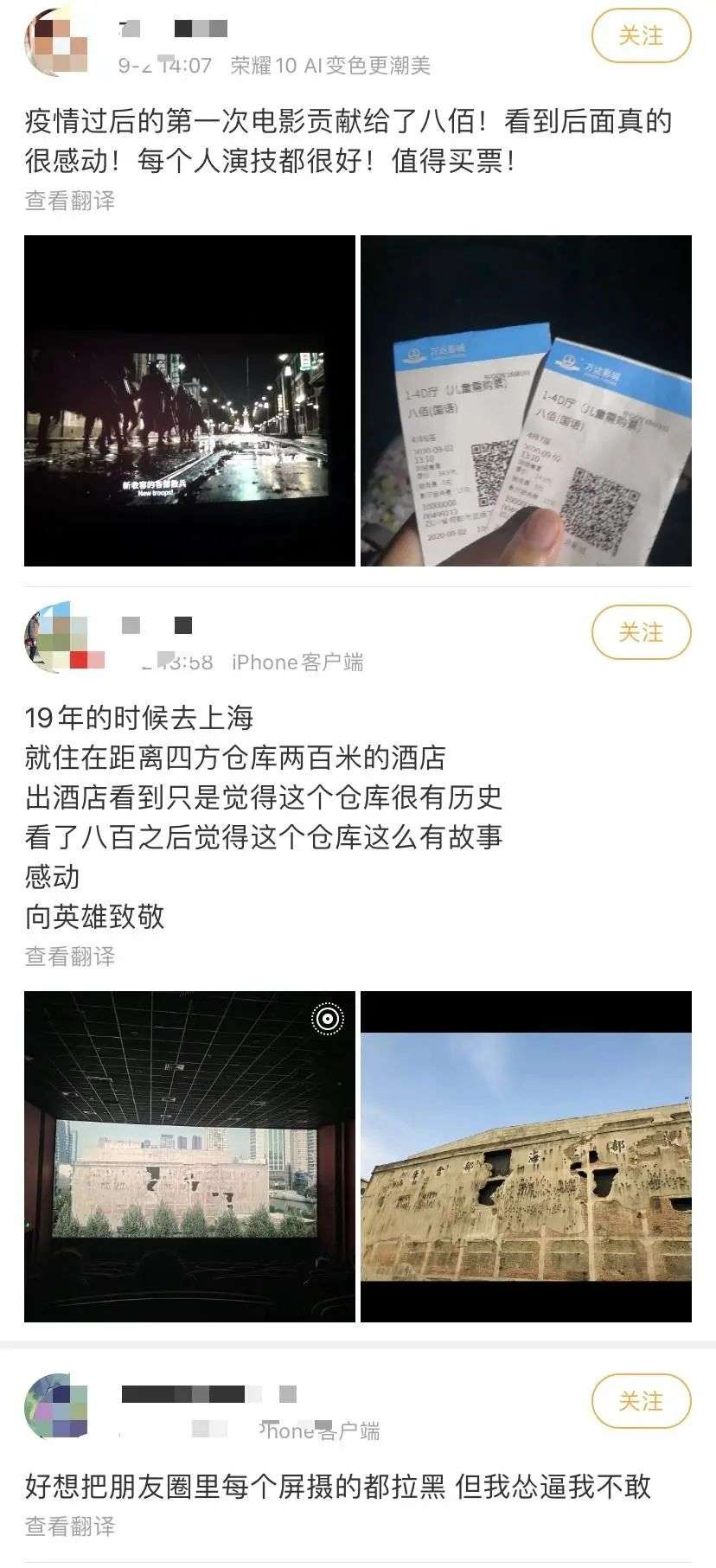Open the dark street movie scene photo
Image resolution: width=716 pixels, height=1568 pixels.
click(x=189, y=400)
